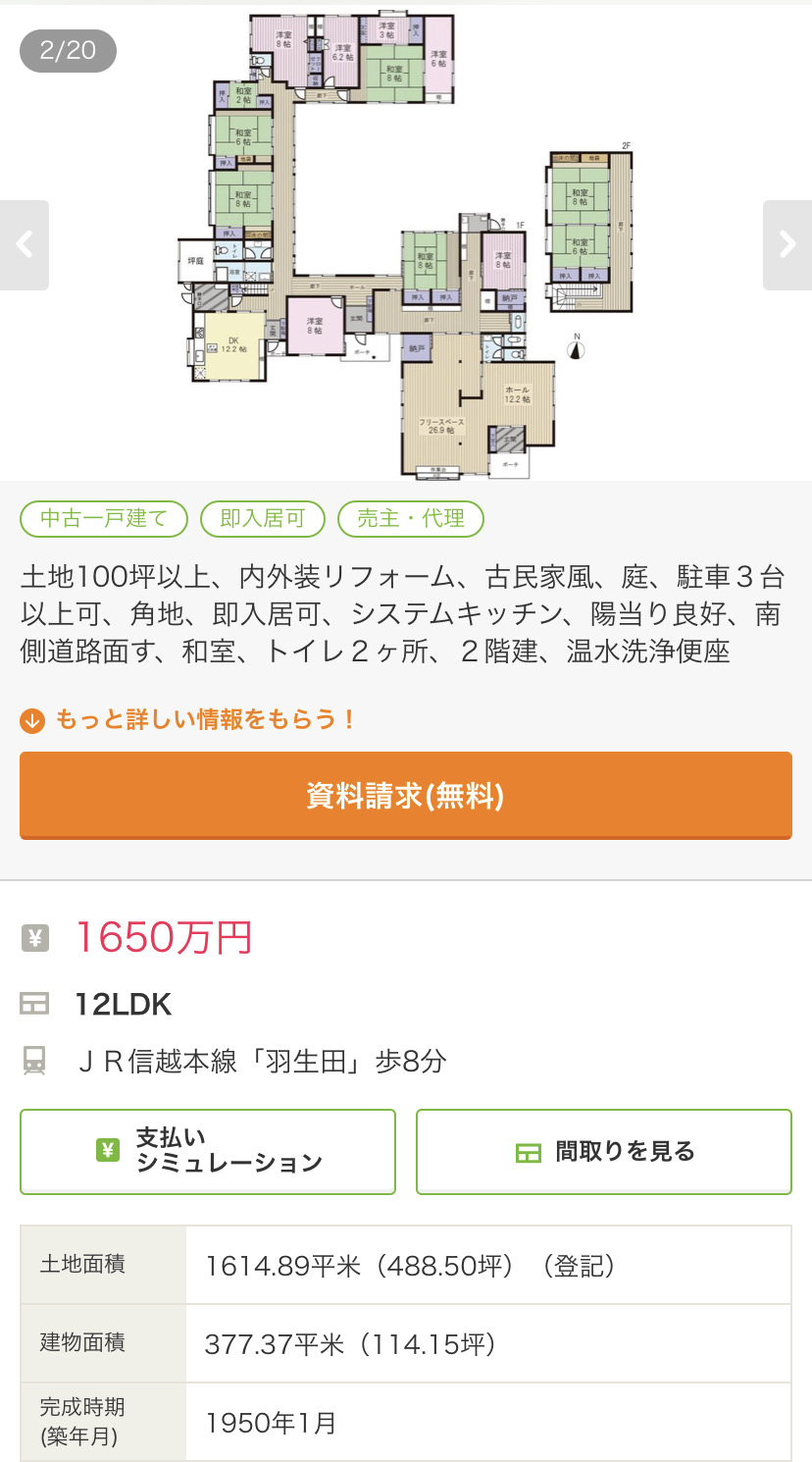Open 支払いシミュレーション payment simulator

click(x=208, y=1151)
